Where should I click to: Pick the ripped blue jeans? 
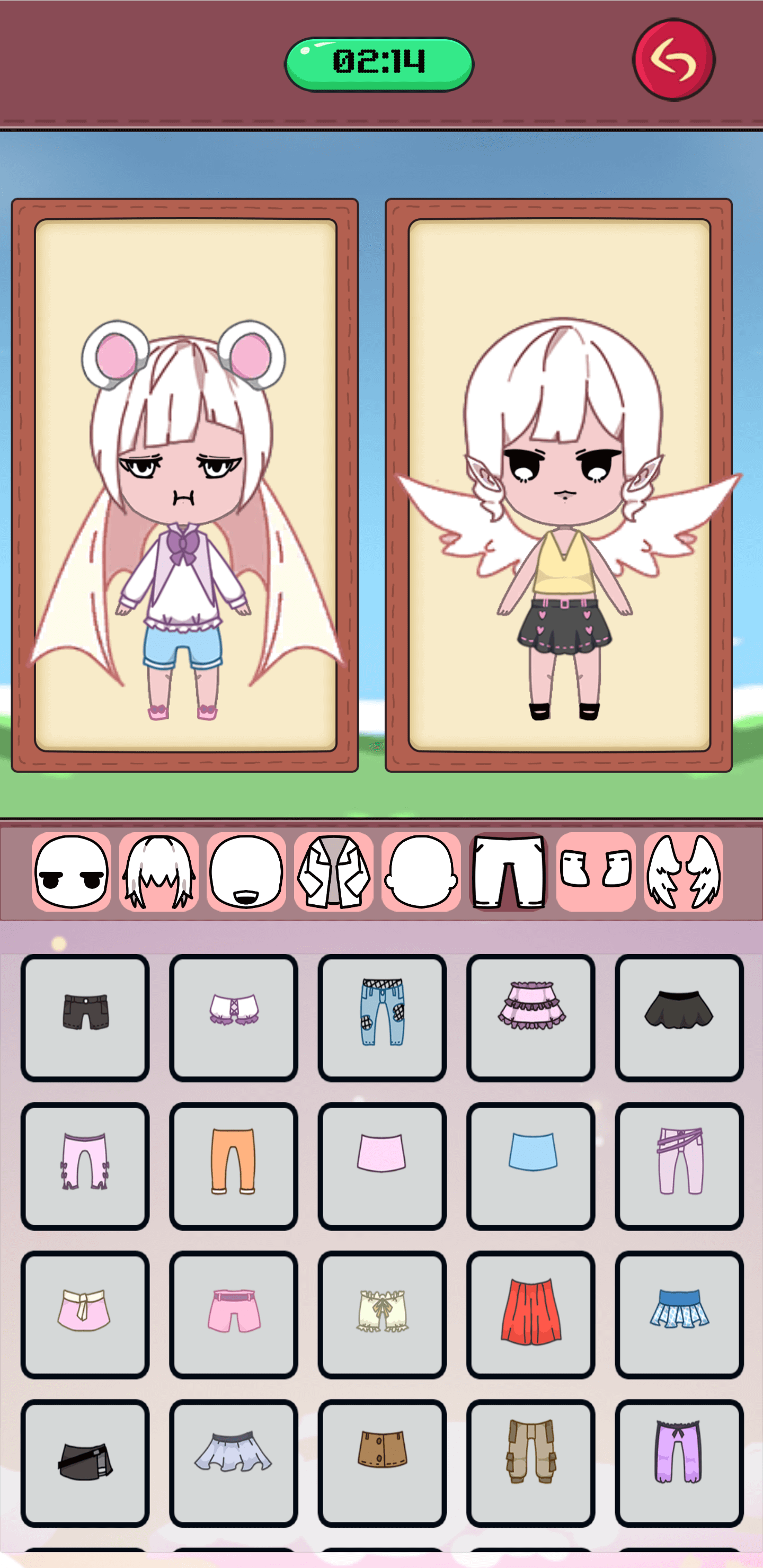pos(382,1018)
